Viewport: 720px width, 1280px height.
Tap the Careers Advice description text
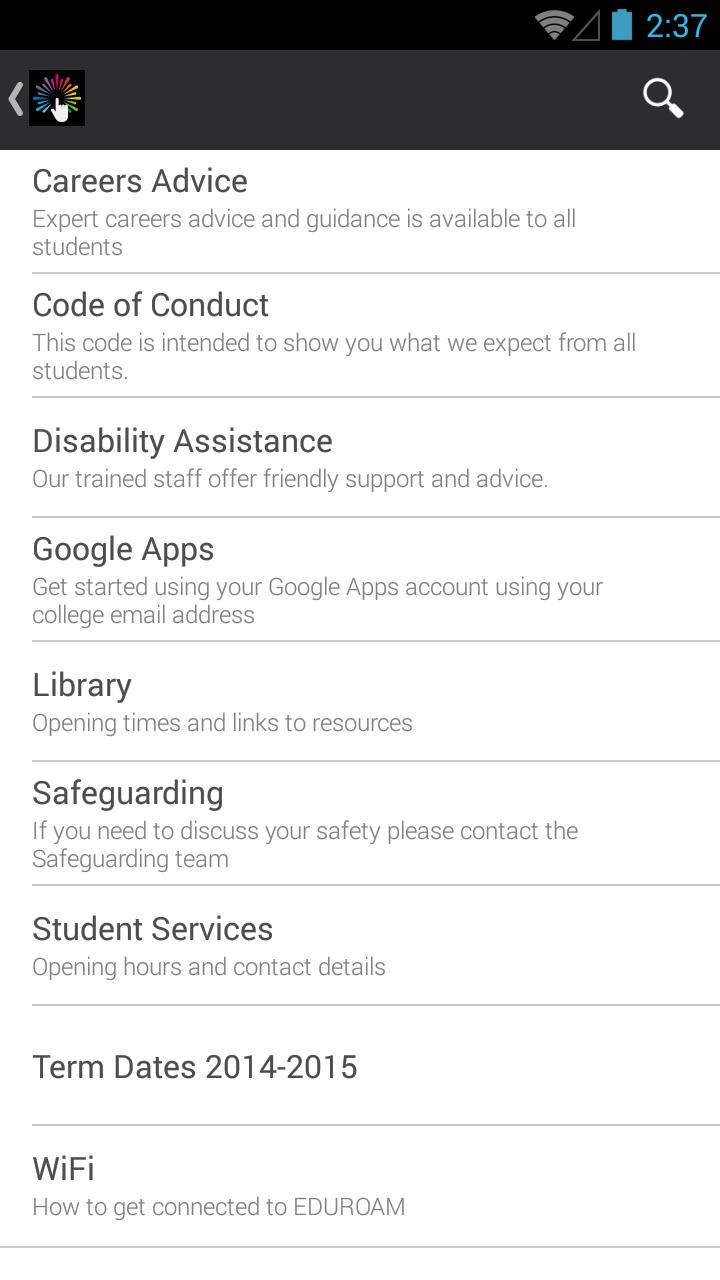[x=304, y=231]
